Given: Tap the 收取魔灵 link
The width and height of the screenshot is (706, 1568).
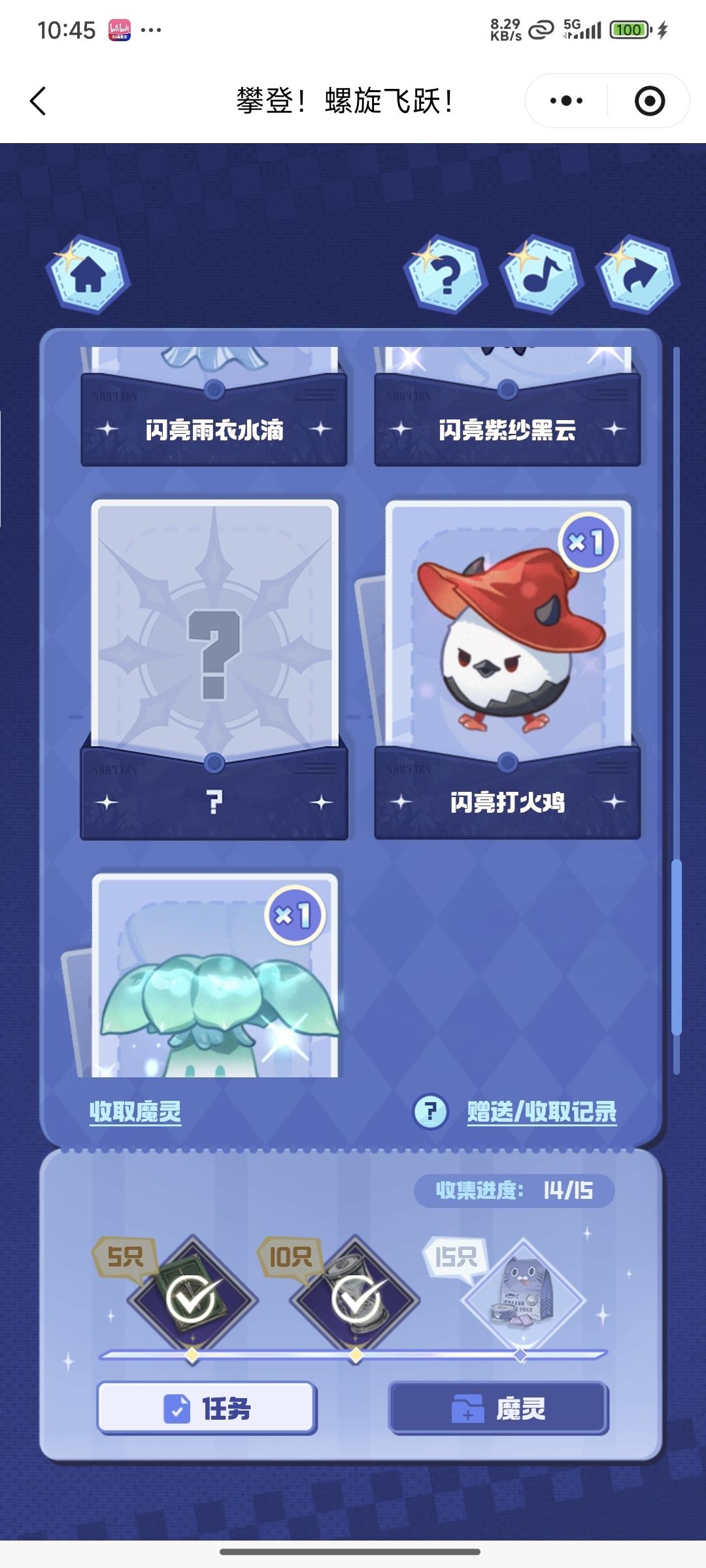Looking at the screenshot, I should point(135,1111).
